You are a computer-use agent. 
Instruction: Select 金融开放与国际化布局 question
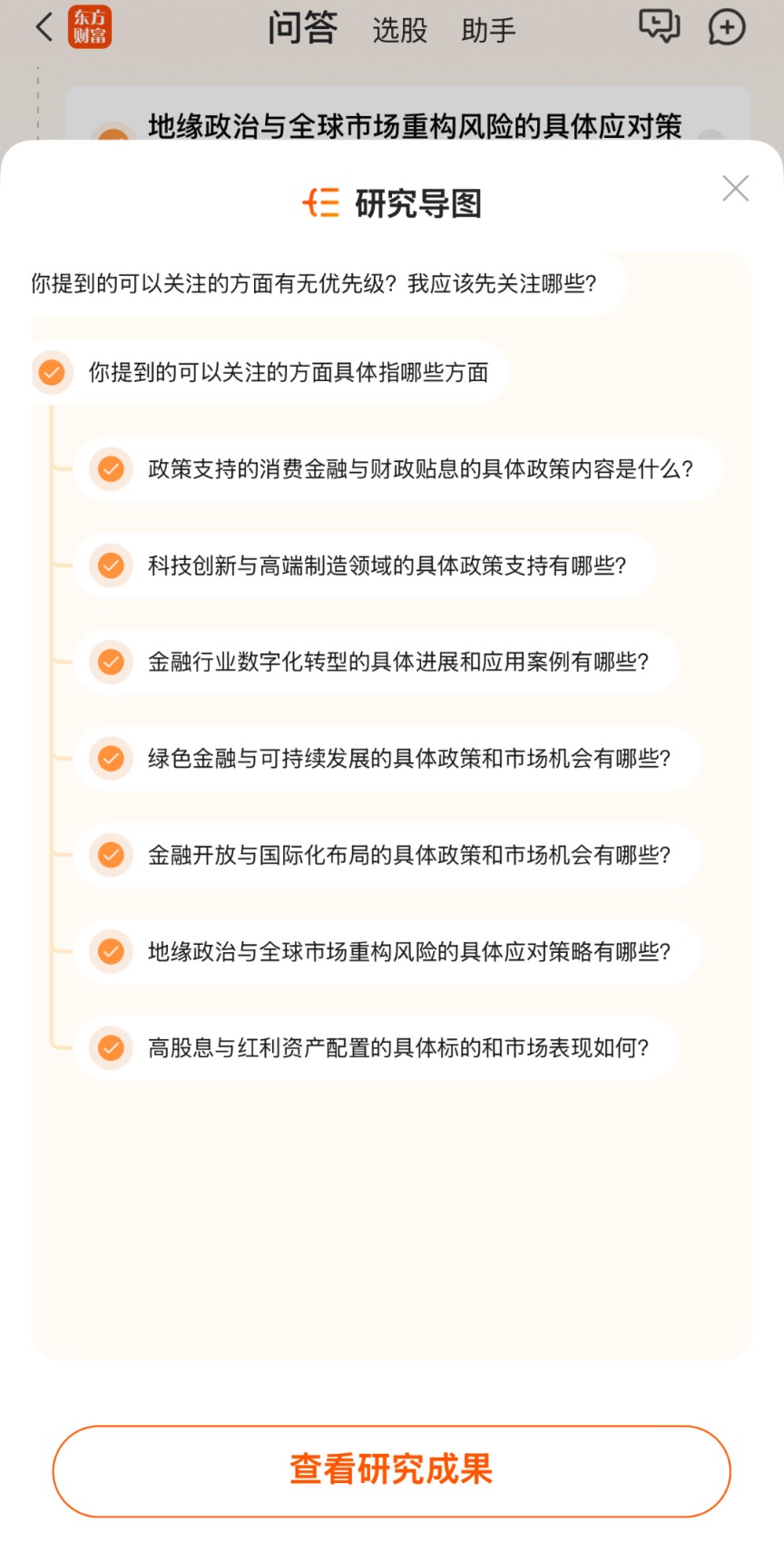[x=408, y=855]
